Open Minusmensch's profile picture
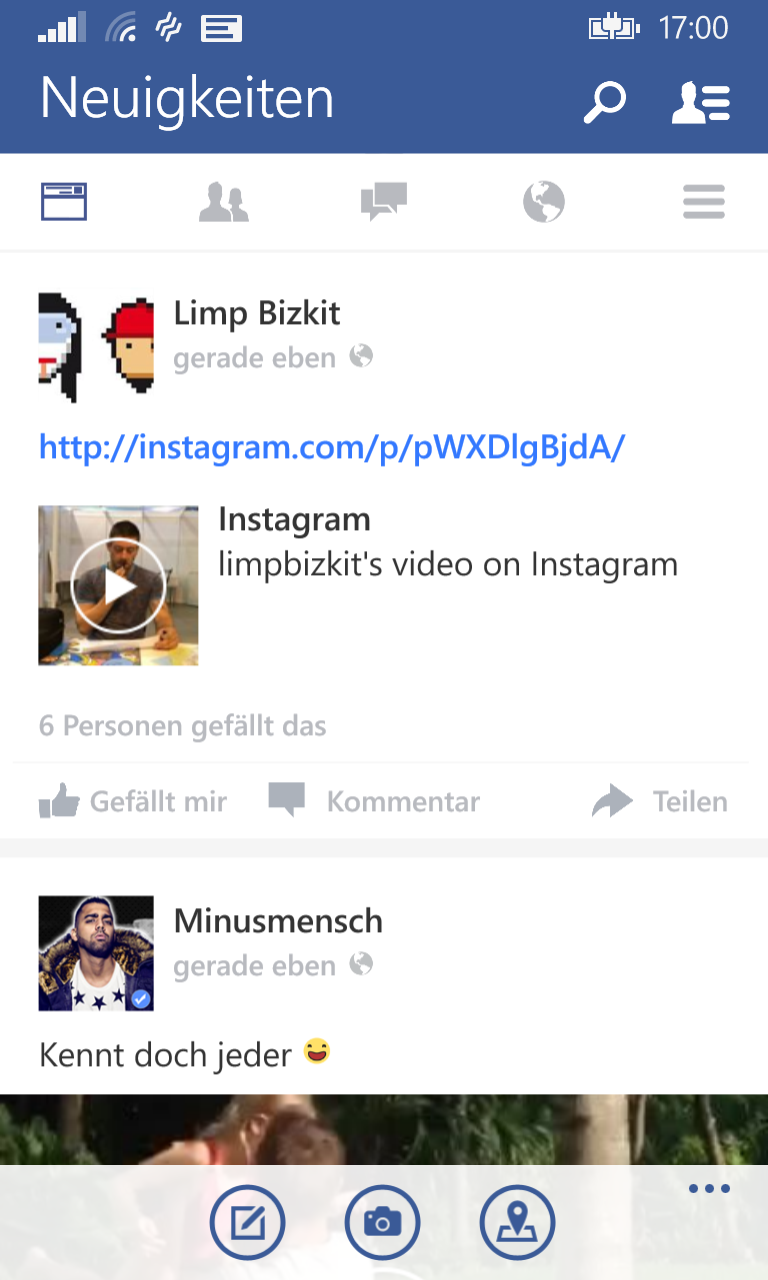Viewport: 768px width, 1280px height. 96,953
